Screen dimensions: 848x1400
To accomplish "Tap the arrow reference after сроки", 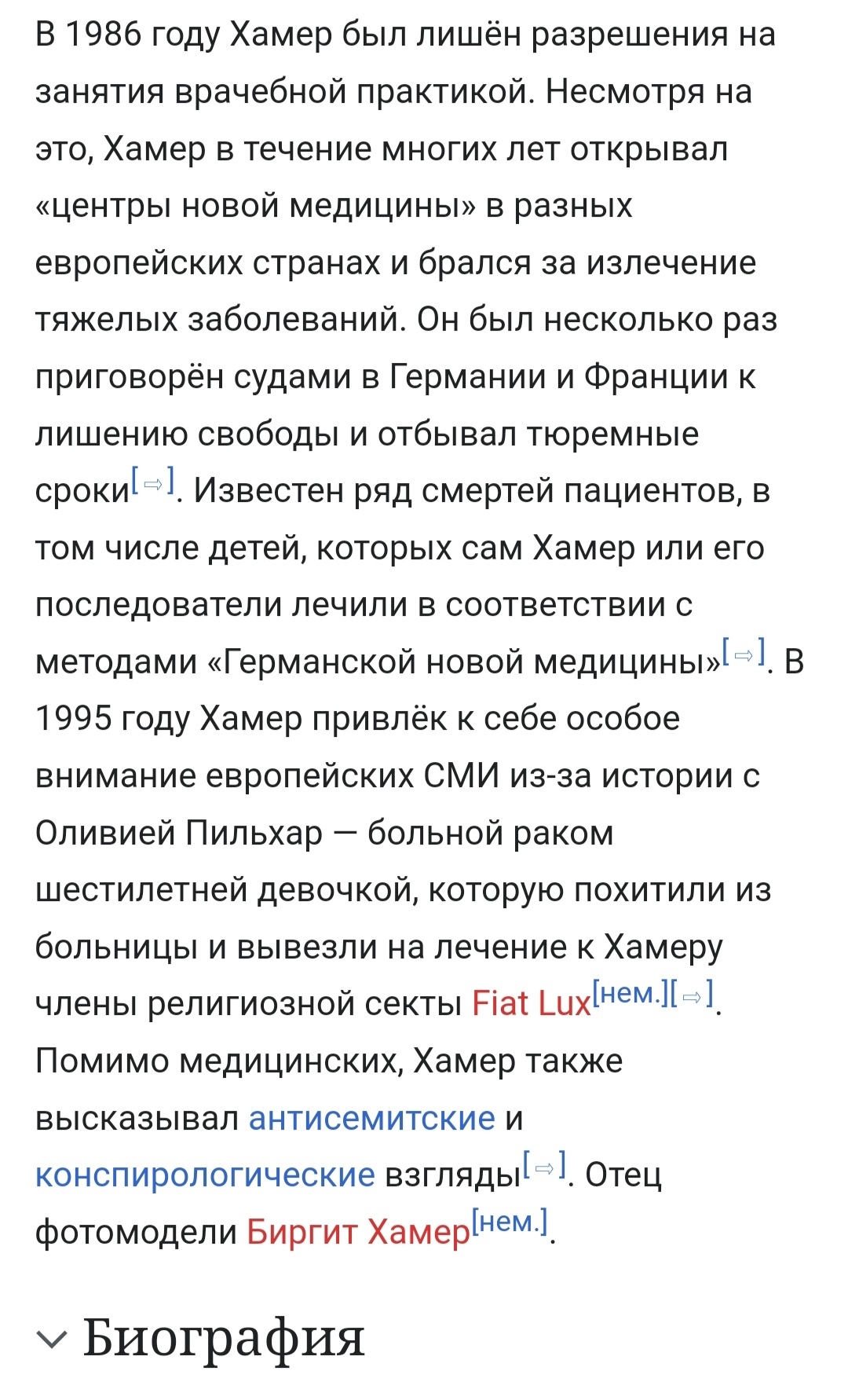I will coord(153,482).
